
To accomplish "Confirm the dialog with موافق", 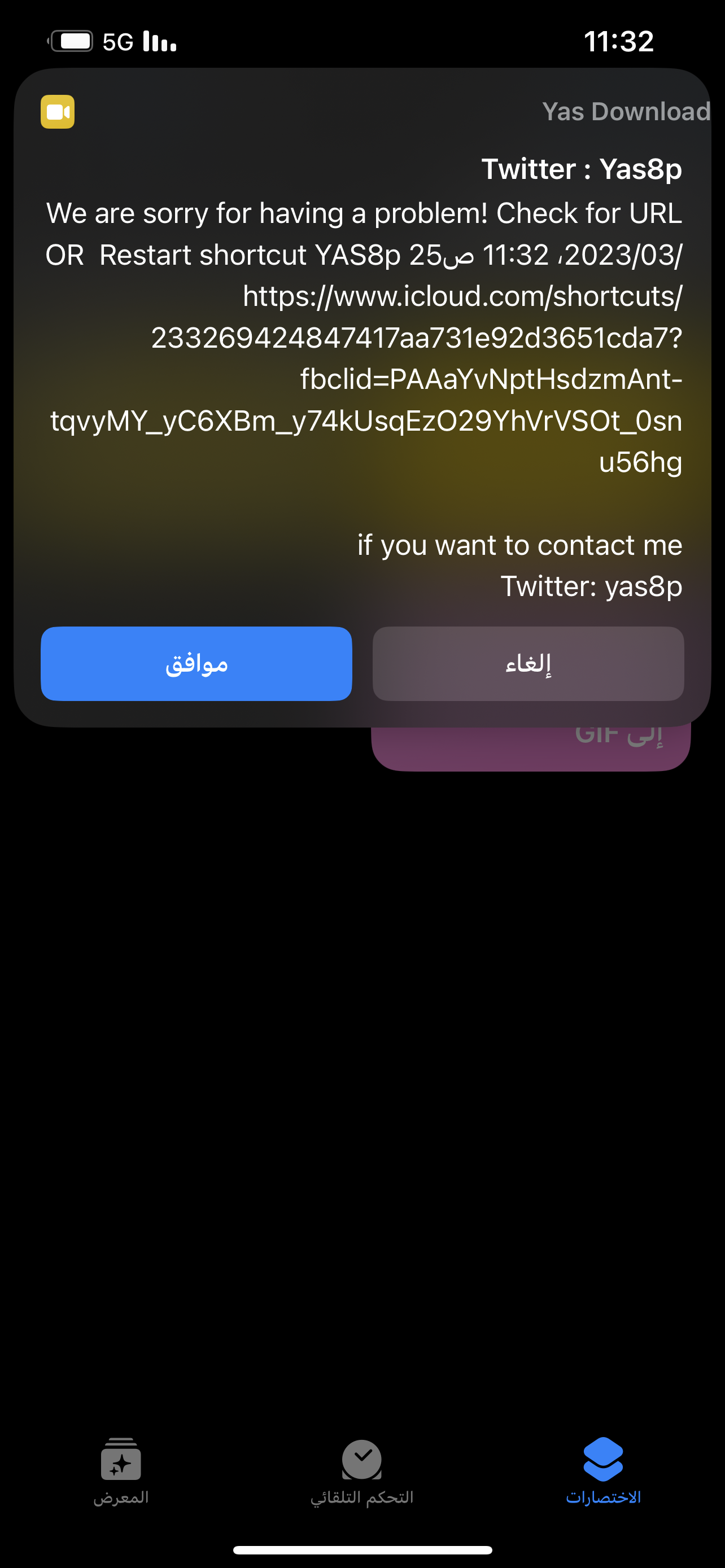I will [196, 663].
